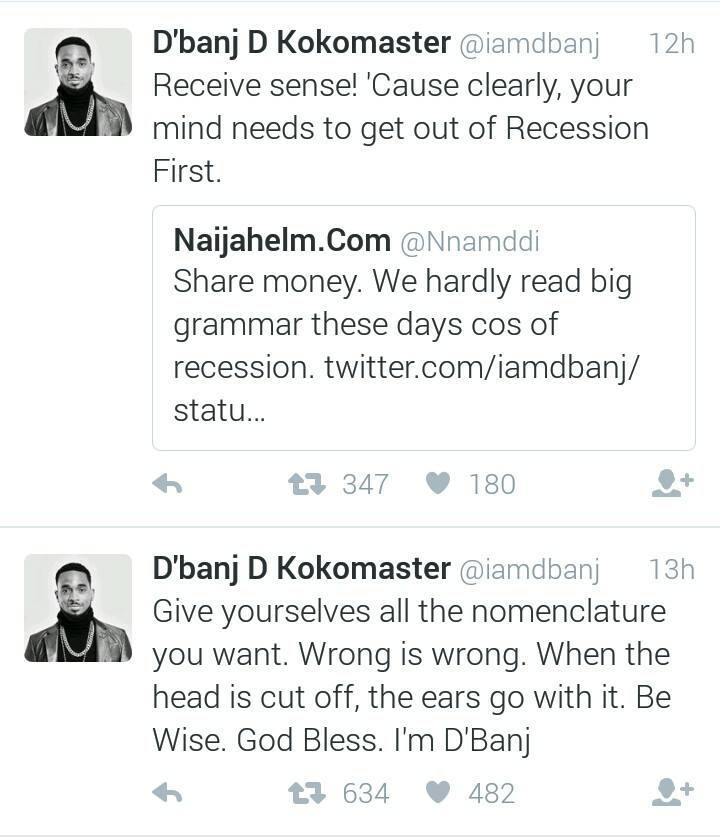Reply to the 'Give yourselves all the nomenclature' tweet
The image size is (720, 838).
coord(167,794)
